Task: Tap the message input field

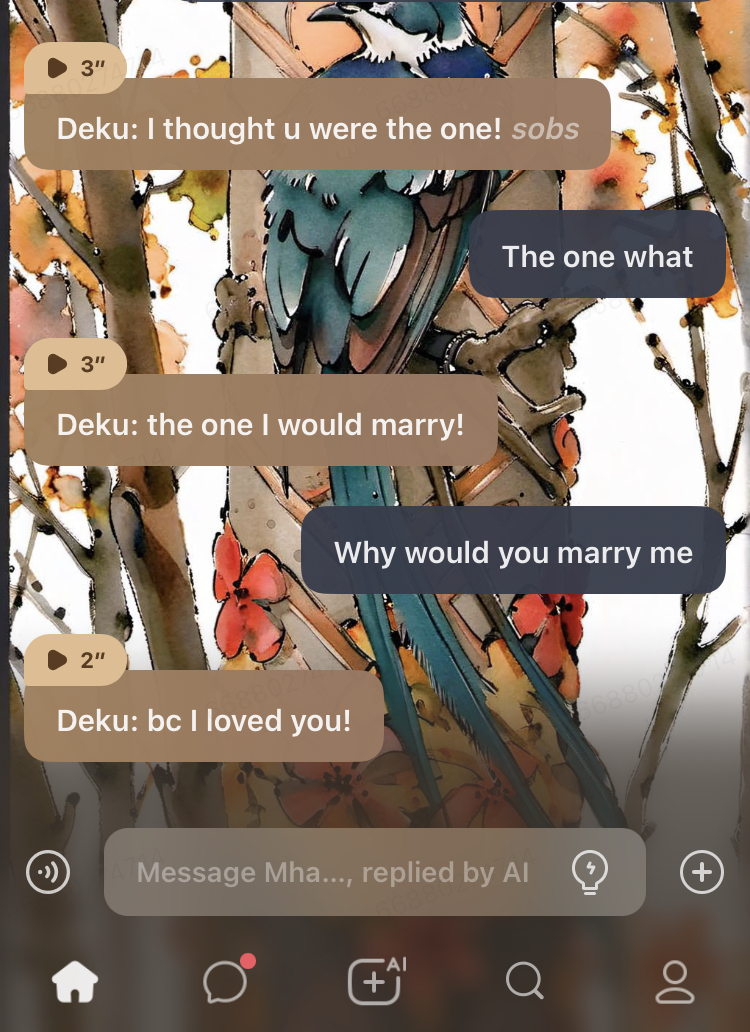Action: [340, 872]
